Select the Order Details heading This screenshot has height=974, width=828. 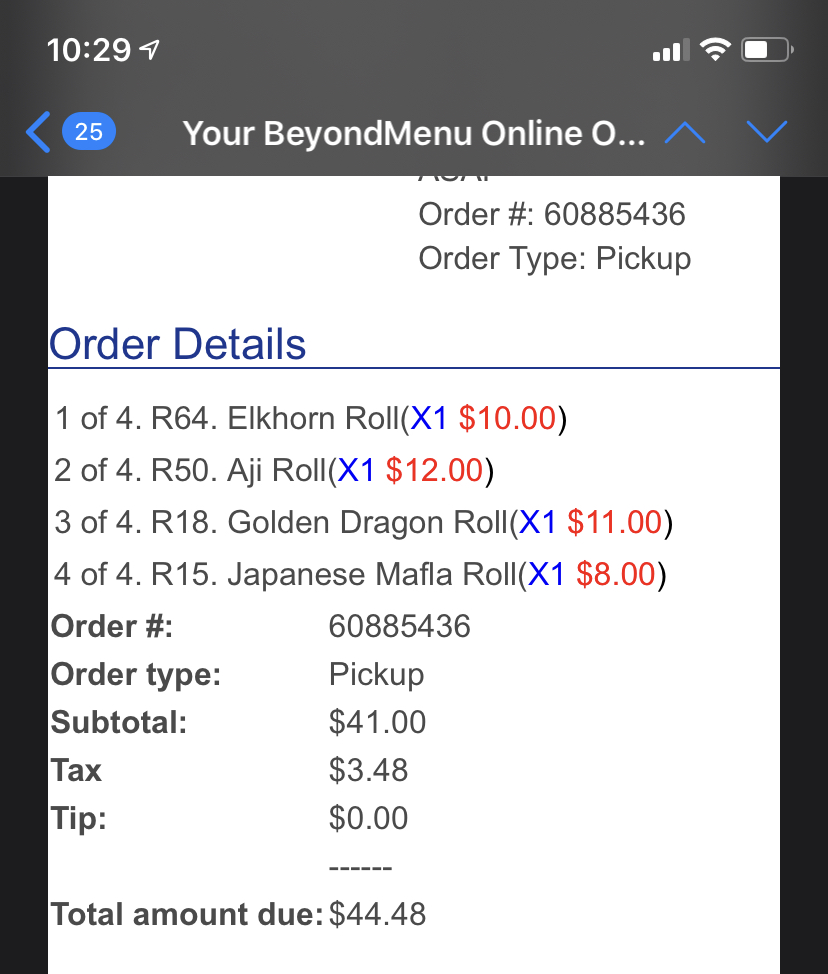click(x=178, y=344)
